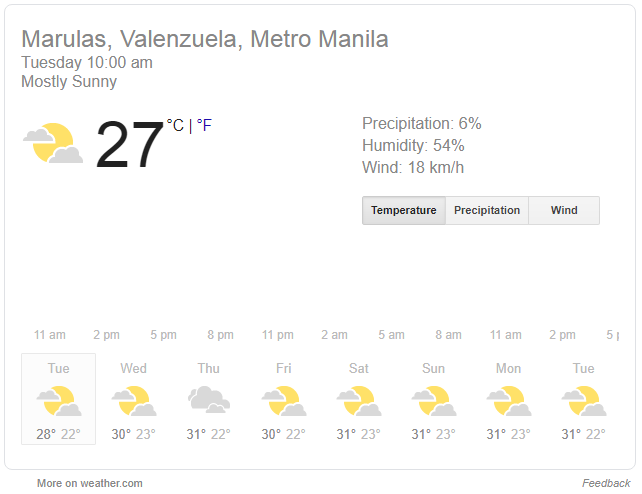Select Fri forecast day
The width and height of the screenshot is (642, 494).
[x=283, y=400]
